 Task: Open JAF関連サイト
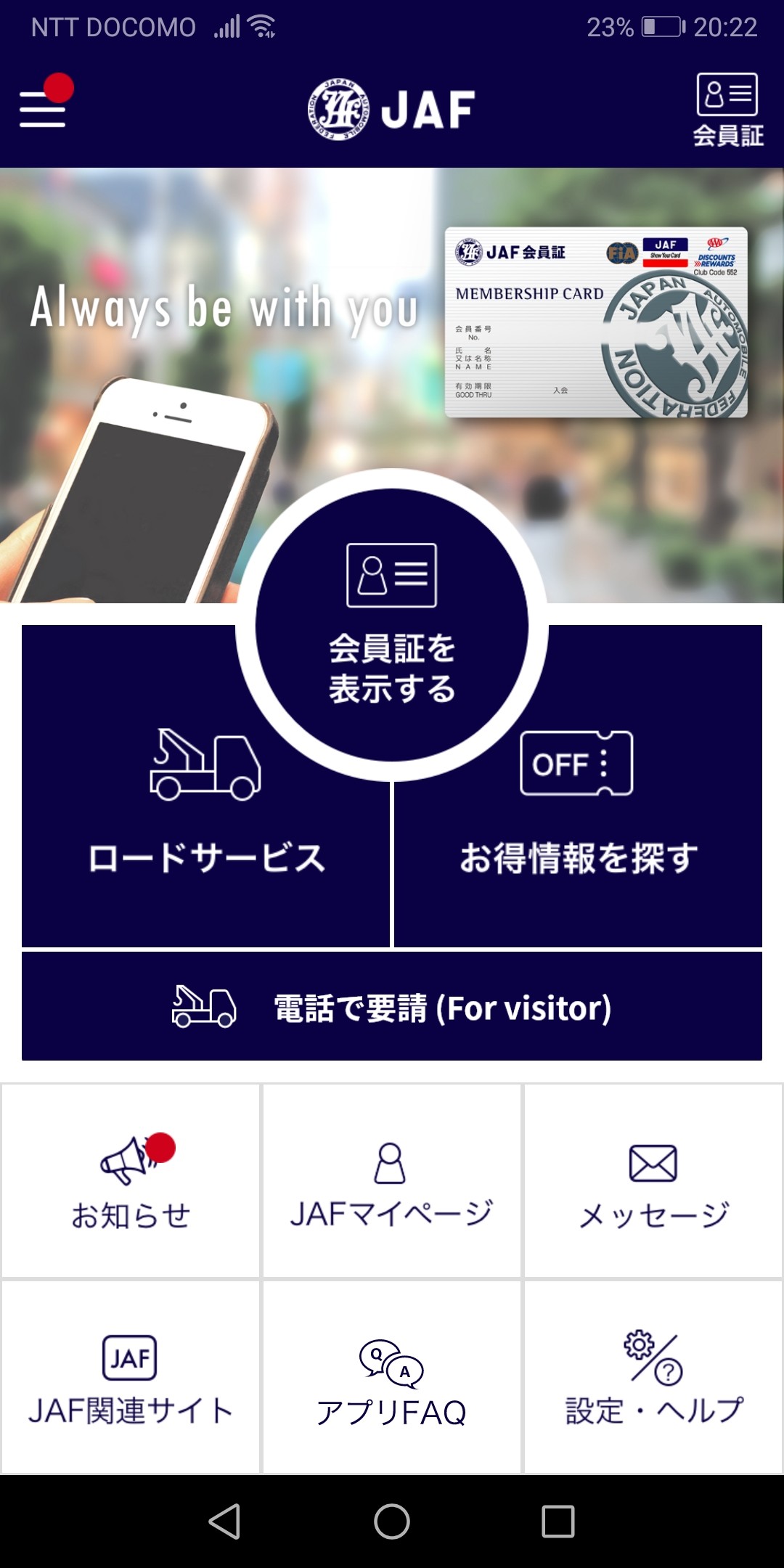tap(131, 1378)
